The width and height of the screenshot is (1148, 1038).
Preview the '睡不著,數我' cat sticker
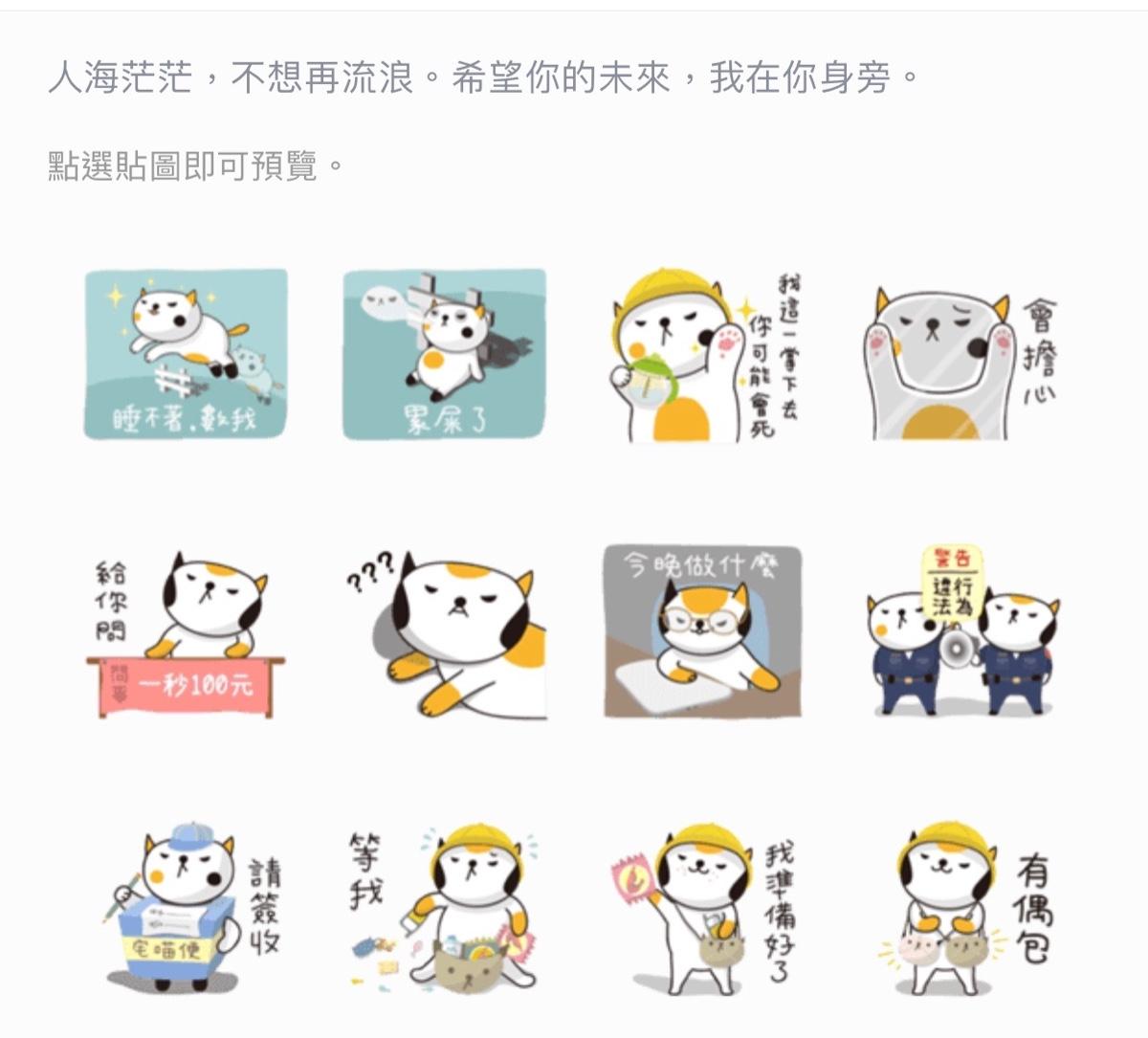click(x=186, y=355)
